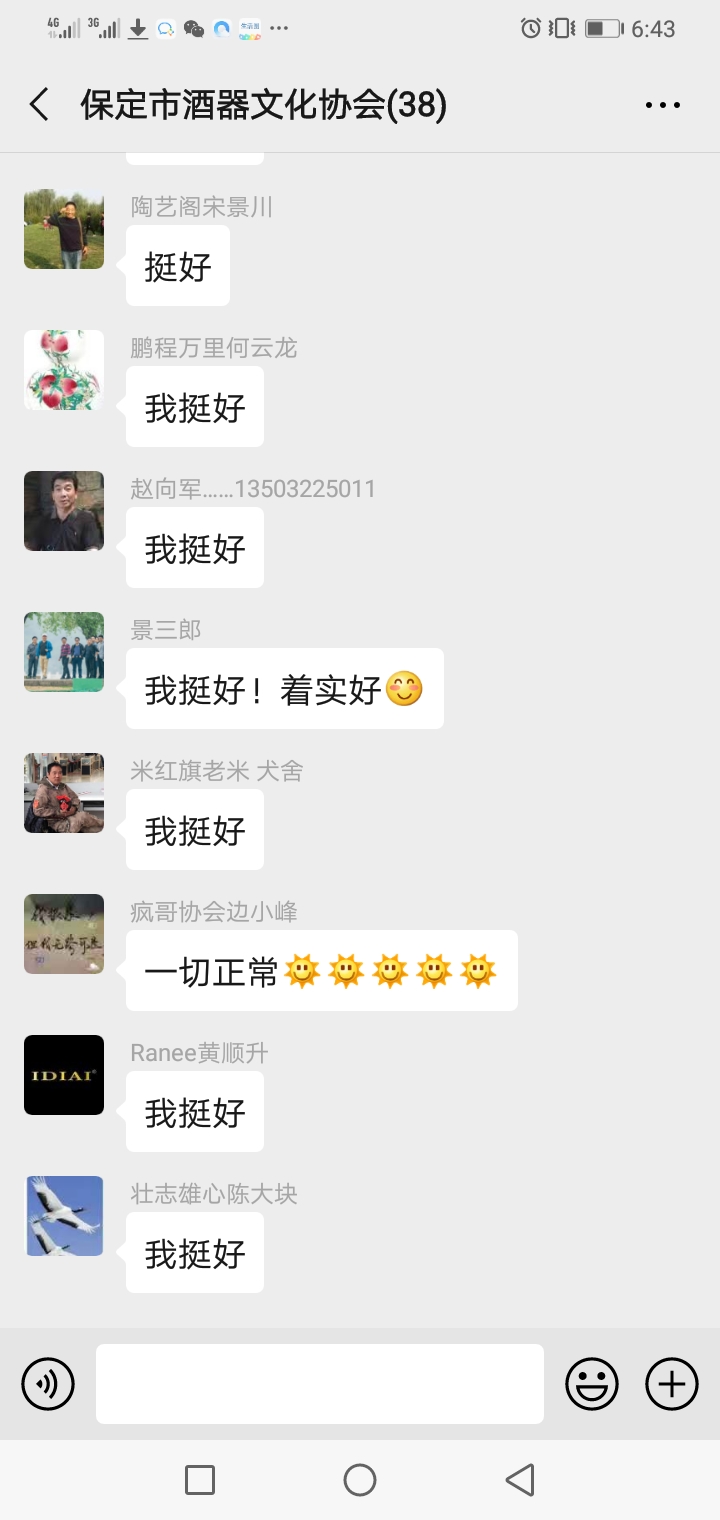The image size is (720, 1520).
Task: Open 米红旗老米 犬舍's avatar
Action: [64, 793]
